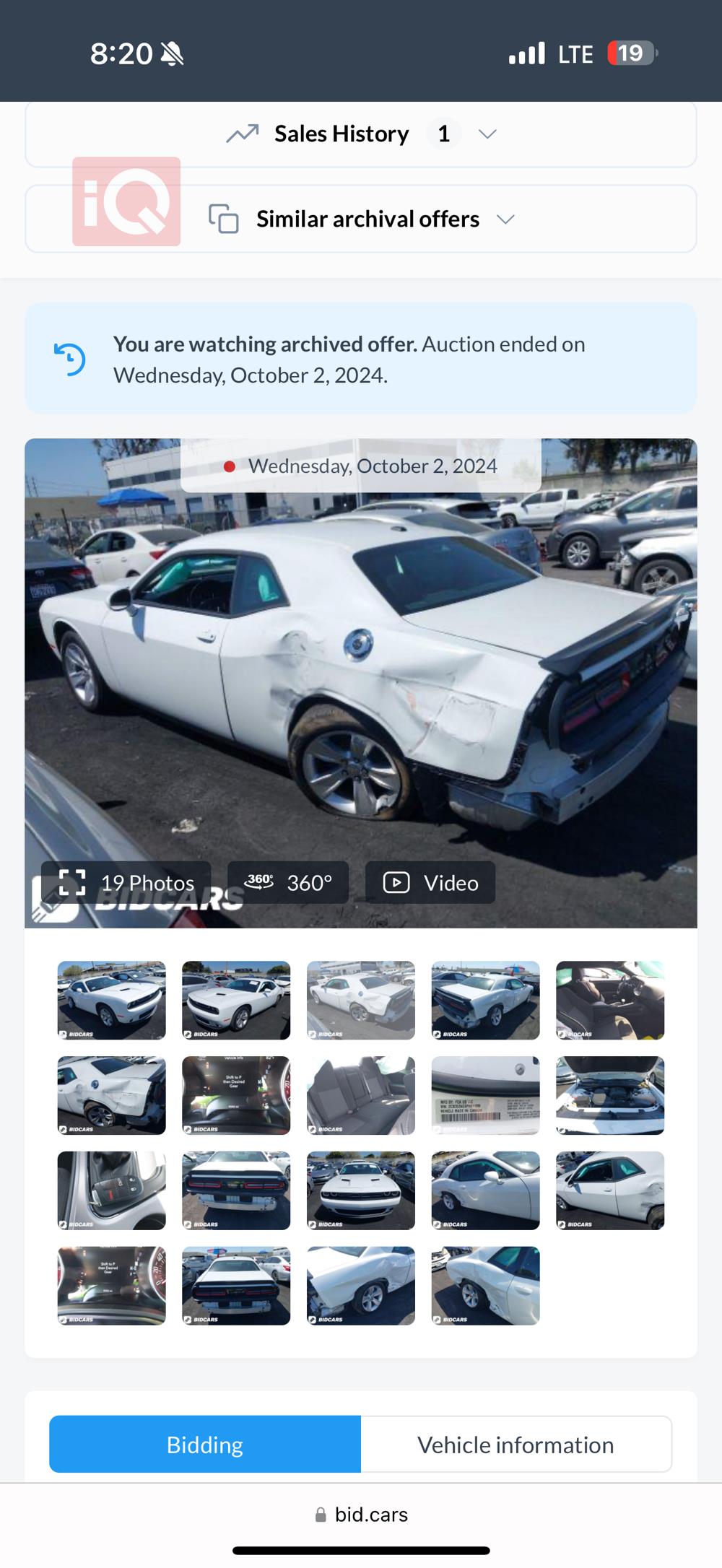Screen dimensions: 722x1568
Task: Expand the Sales History section
Action: pyautogui.click(x=361, y=134)
